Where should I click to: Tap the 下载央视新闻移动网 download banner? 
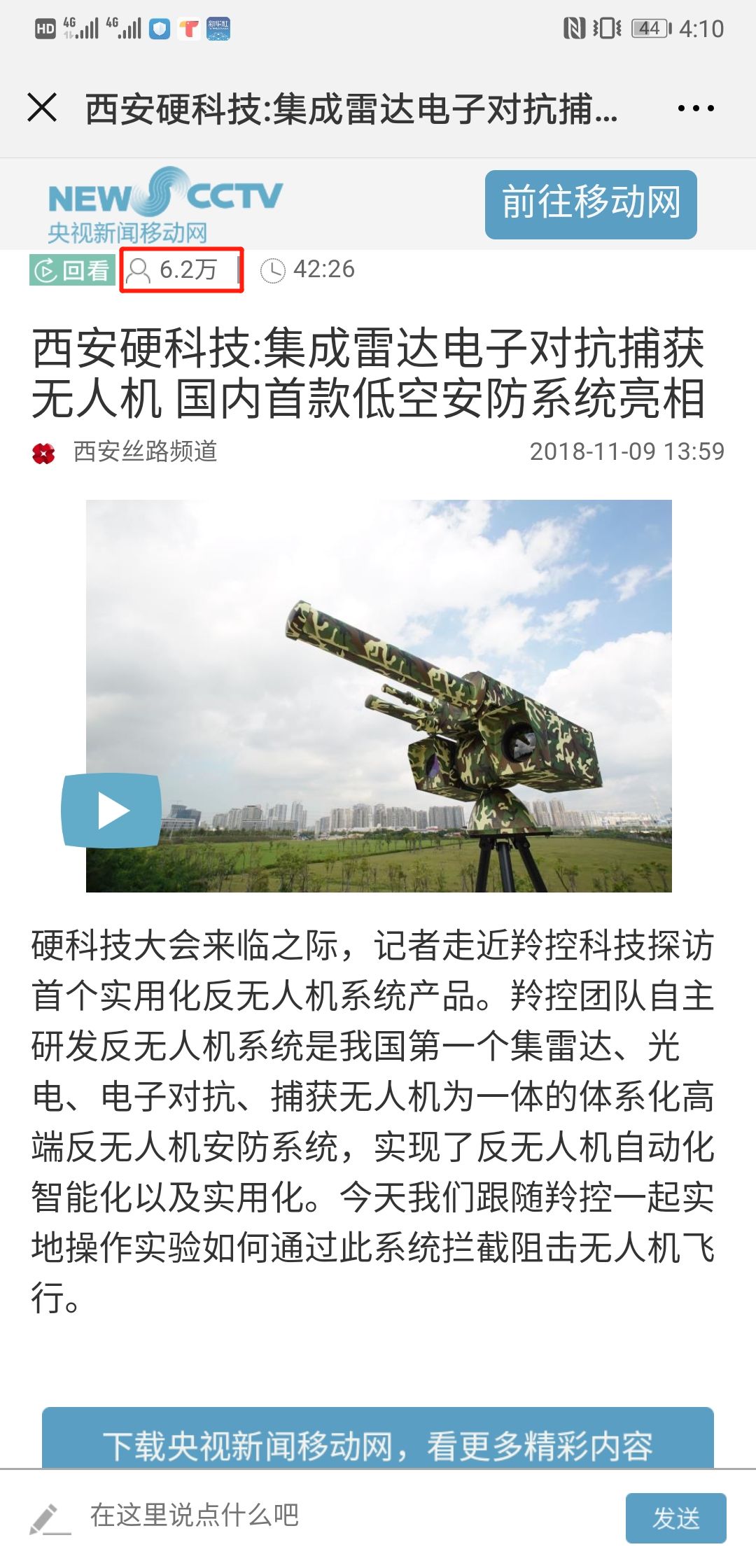pyautogui.click(x=378, y=1443)
